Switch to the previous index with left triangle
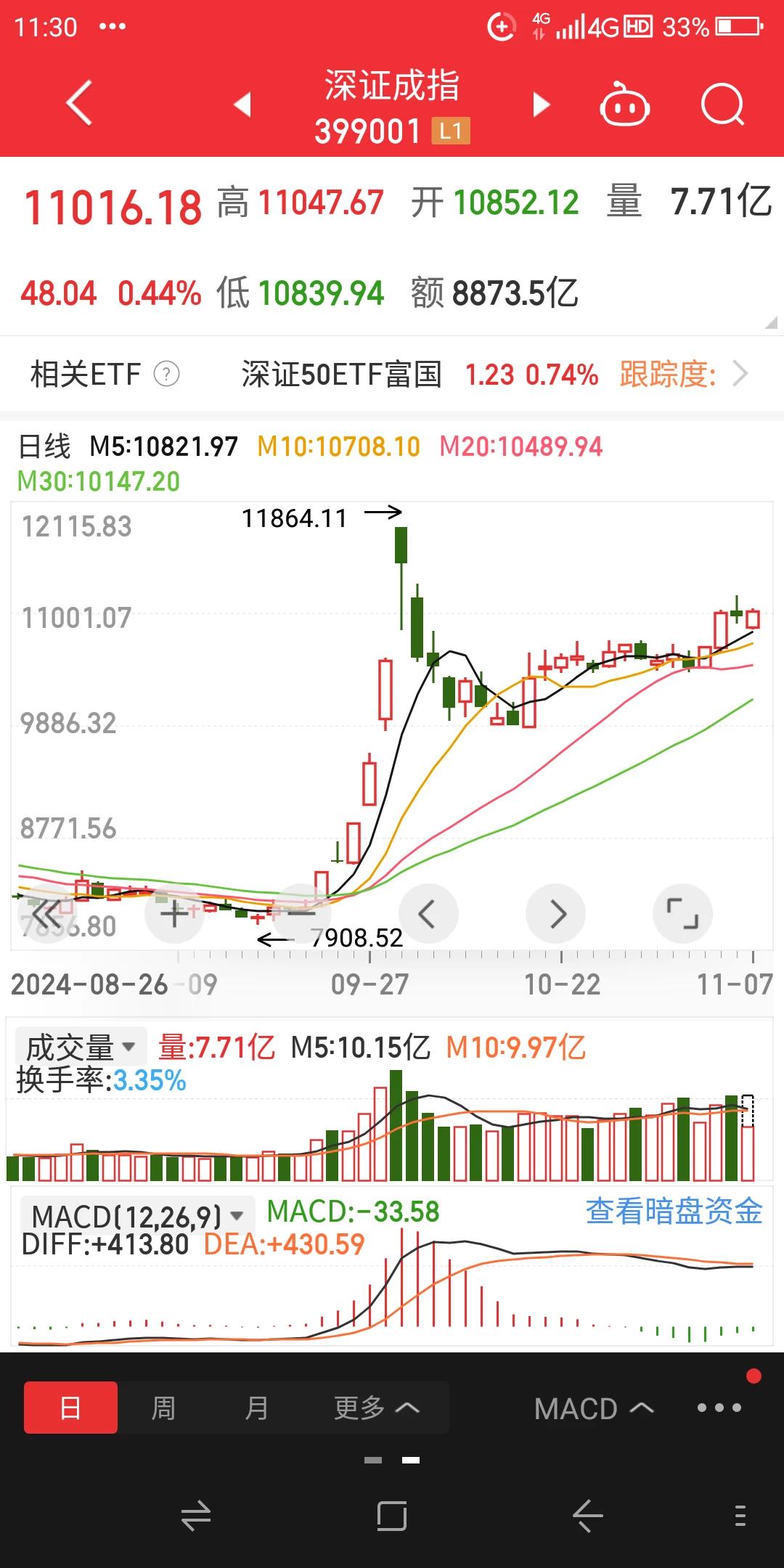This screenshot has width=784, height=1568. tap(243, 104)
